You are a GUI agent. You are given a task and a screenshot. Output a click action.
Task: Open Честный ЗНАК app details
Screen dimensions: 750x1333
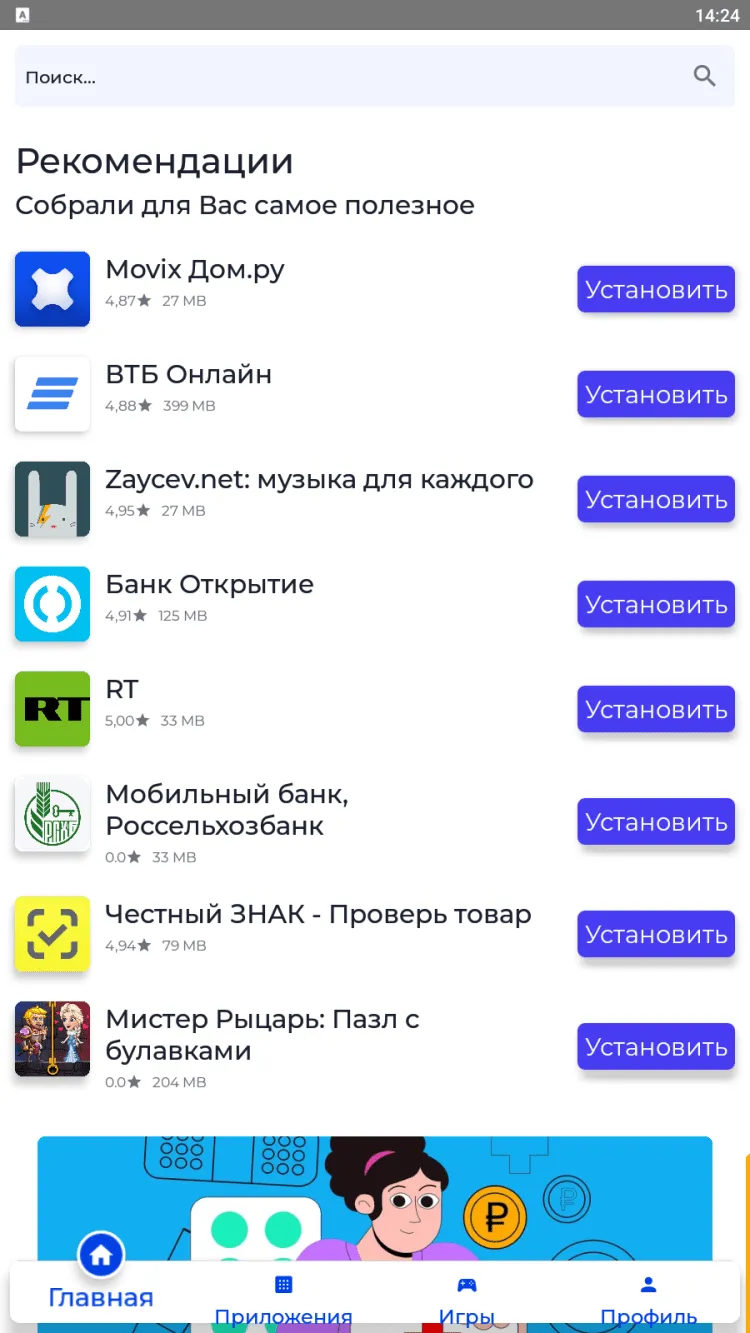coord(317,915)
